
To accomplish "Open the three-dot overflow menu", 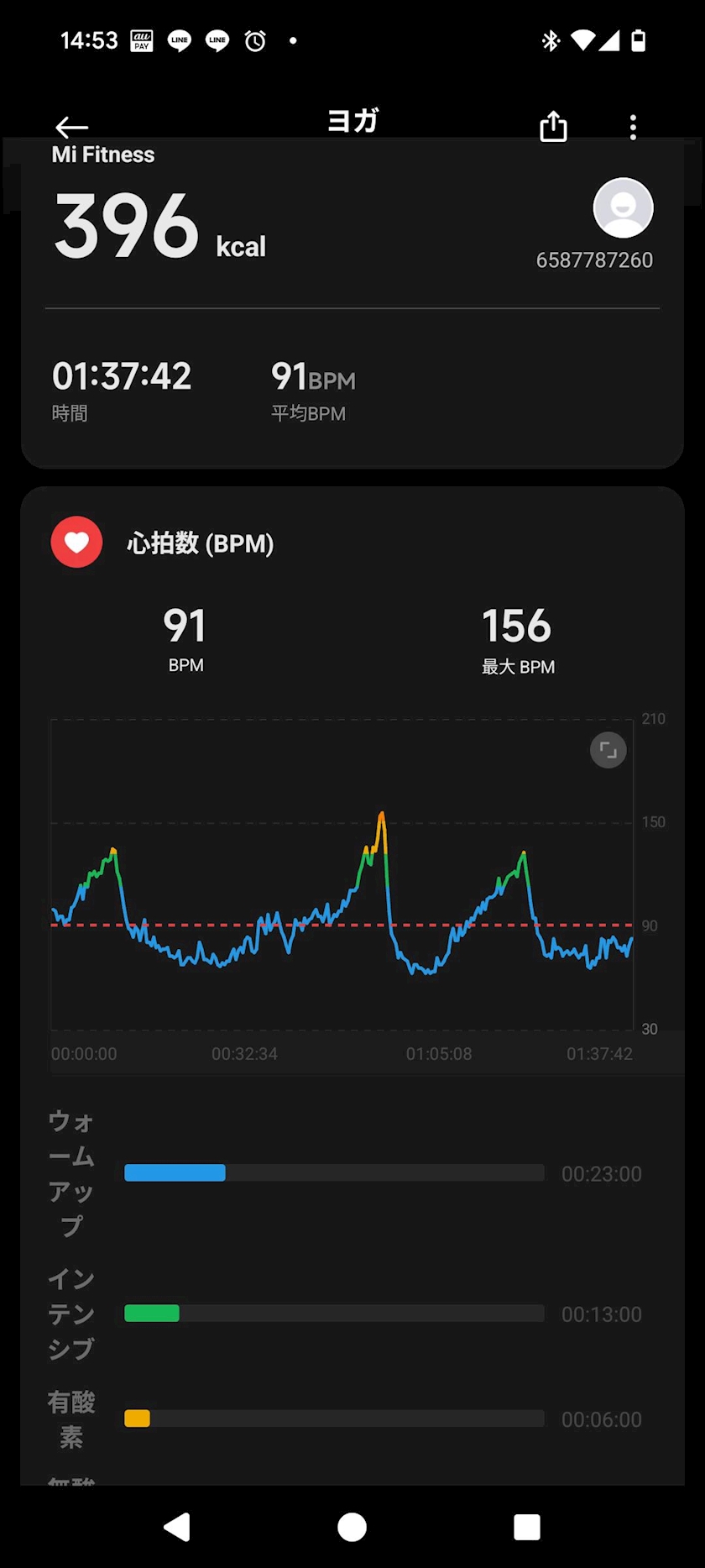I will [633, 128].
